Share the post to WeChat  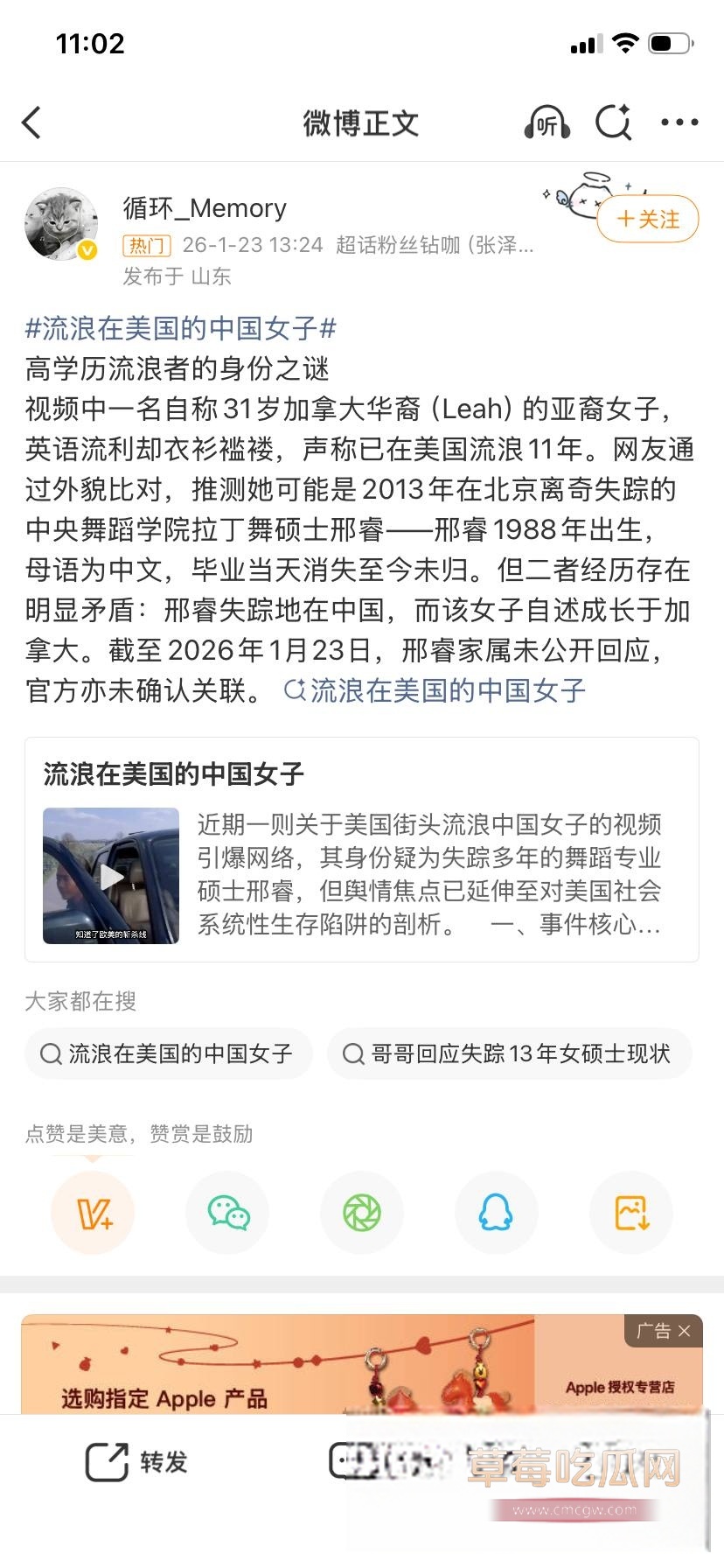(x=227, y=1213)
